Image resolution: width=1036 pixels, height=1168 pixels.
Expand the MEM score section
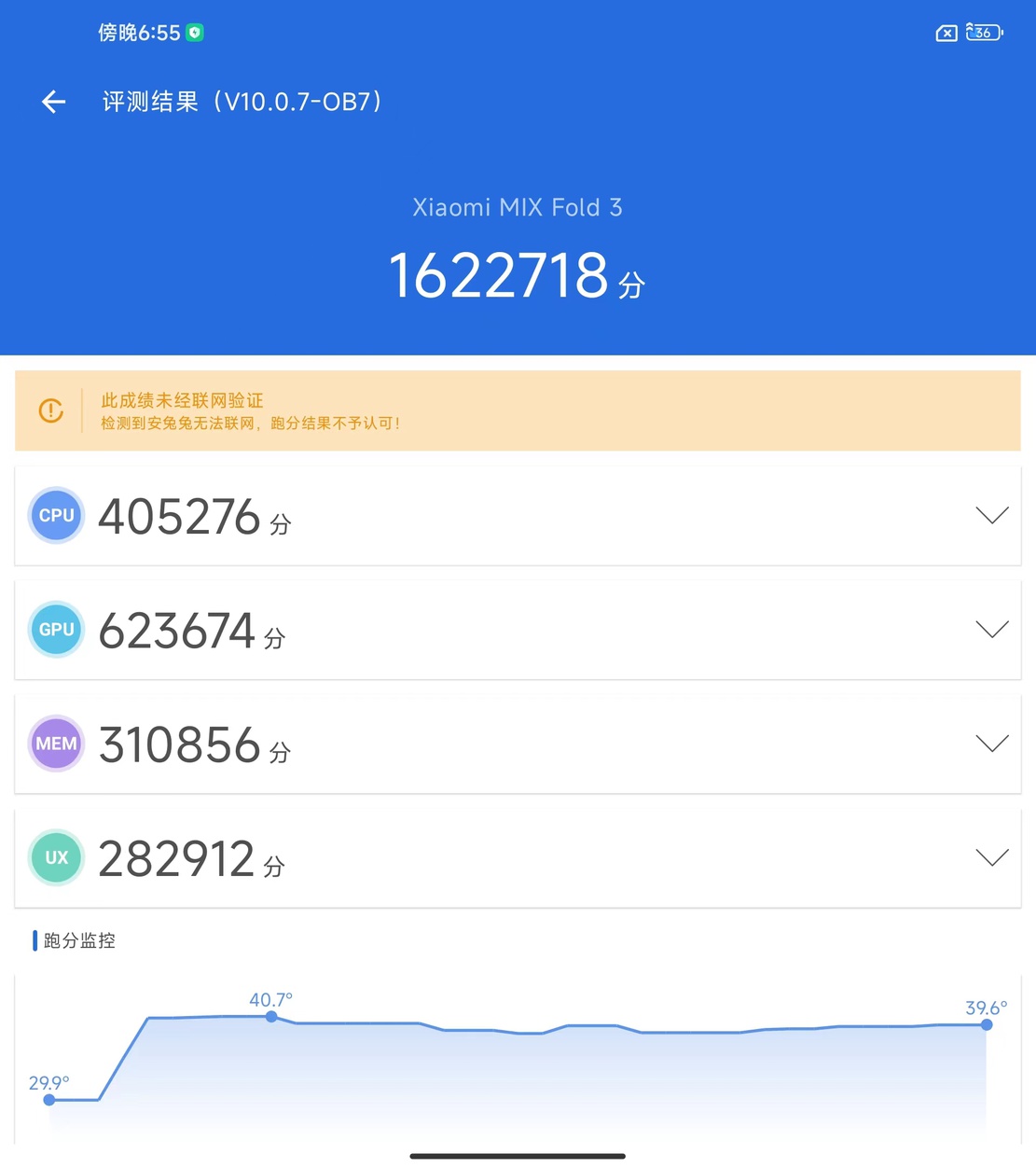tap(991, 744)
